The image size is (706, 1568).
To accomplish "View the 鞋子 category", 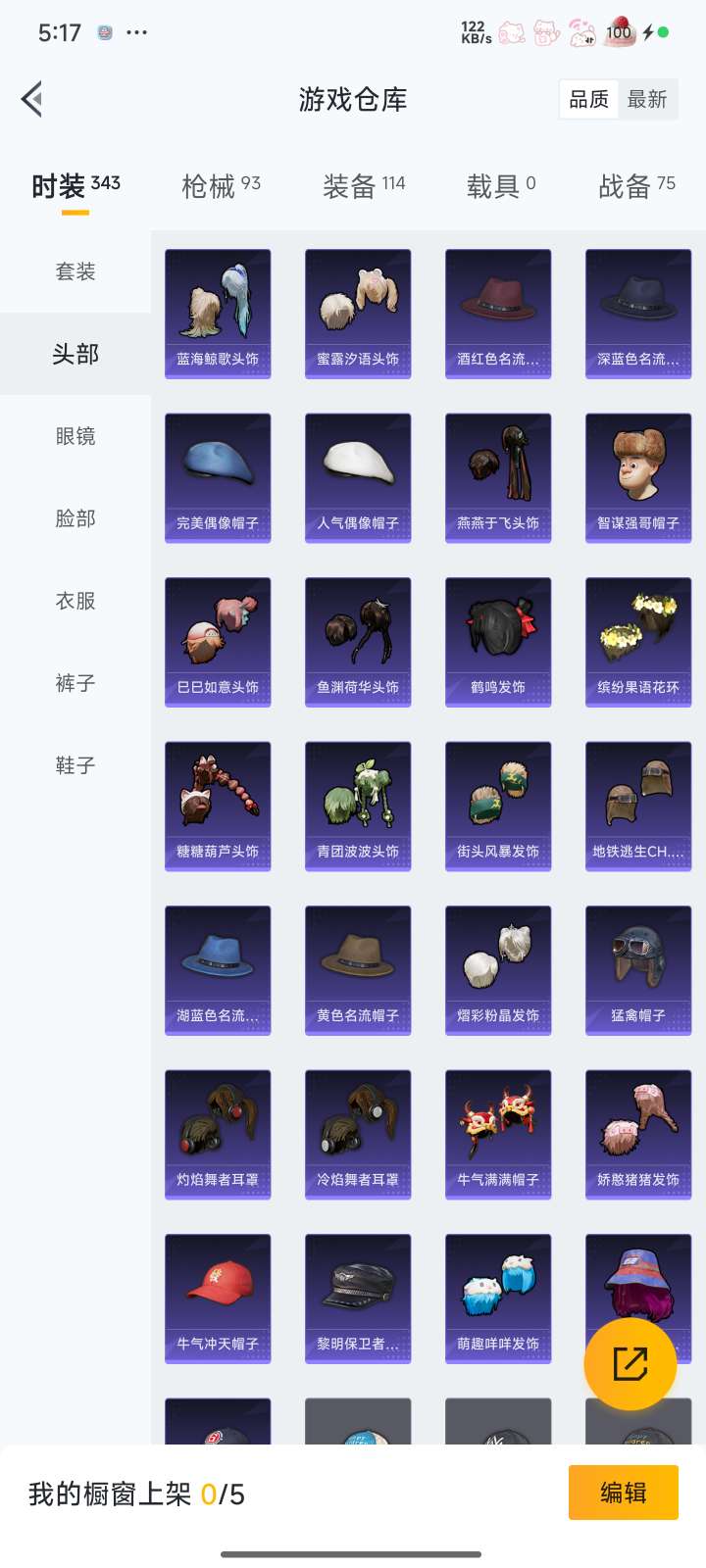I will [76, 765].
